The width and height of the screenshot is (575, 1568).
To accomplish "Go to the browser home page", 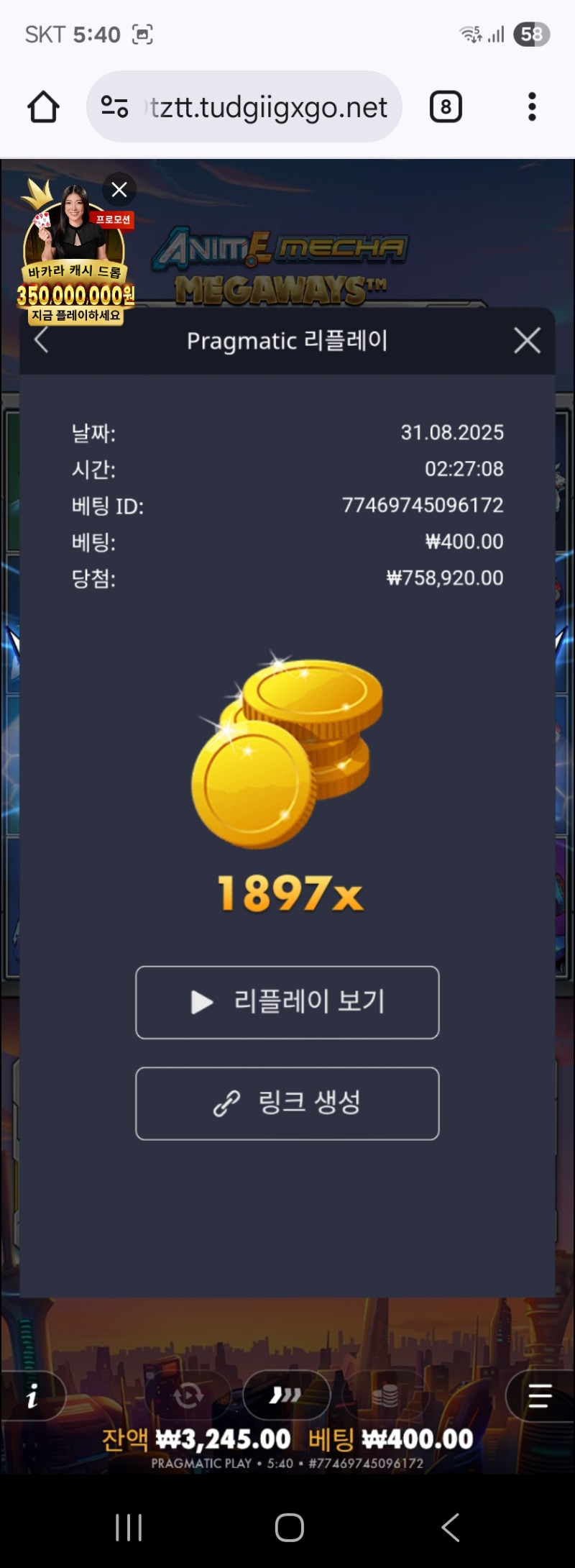I will 43,107.
